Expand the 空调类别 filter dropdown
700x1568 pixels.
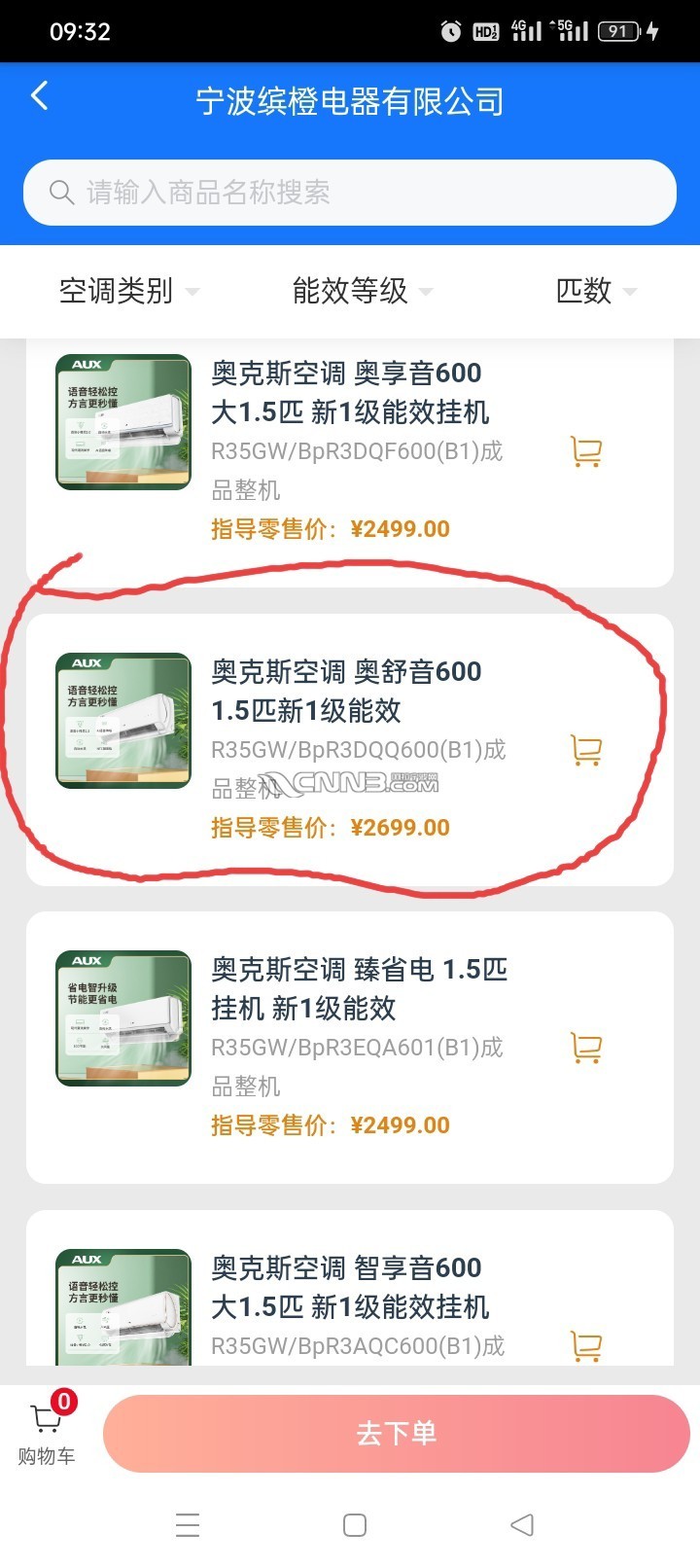tap(128, 291)
